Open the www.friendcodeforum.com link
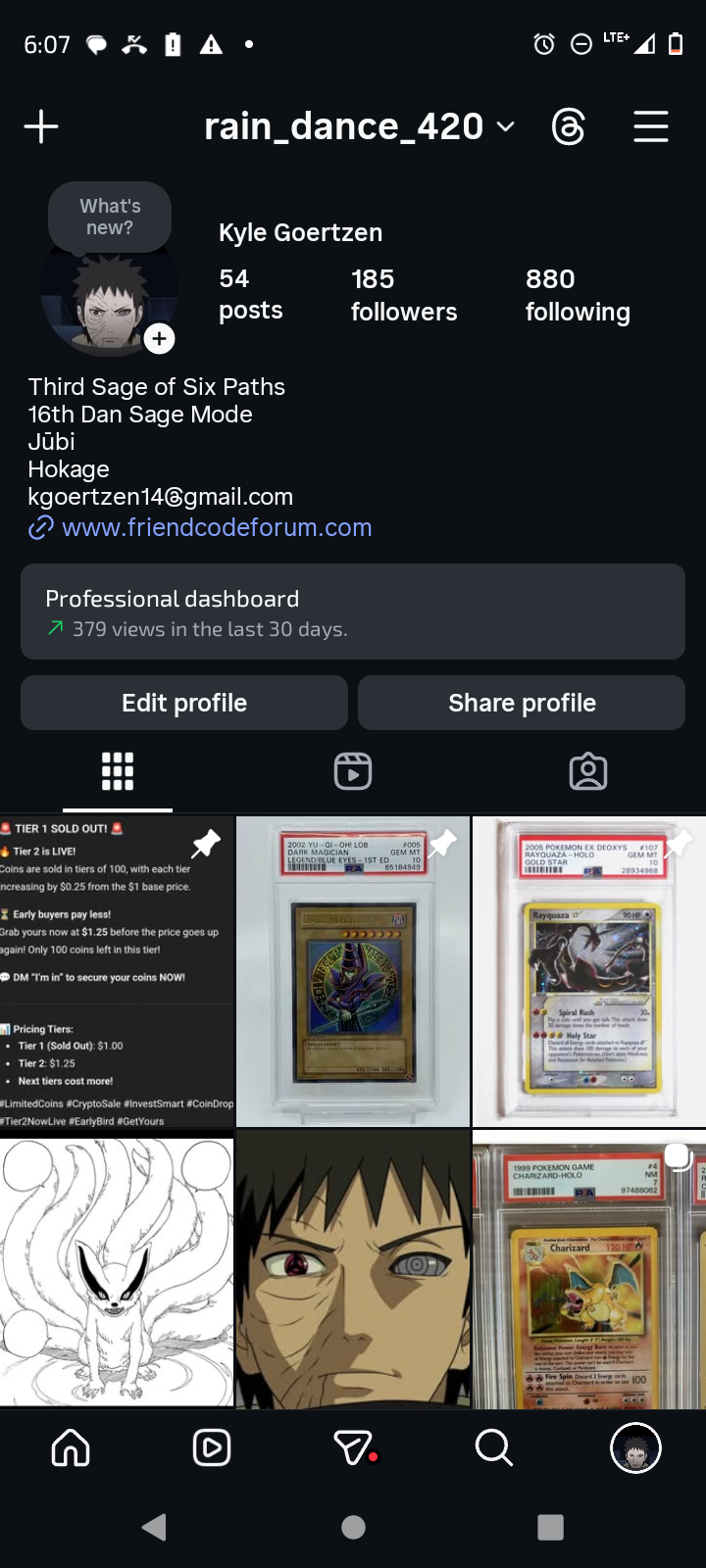This screenshot has height=1568, width=706. [x=216, y=527]
